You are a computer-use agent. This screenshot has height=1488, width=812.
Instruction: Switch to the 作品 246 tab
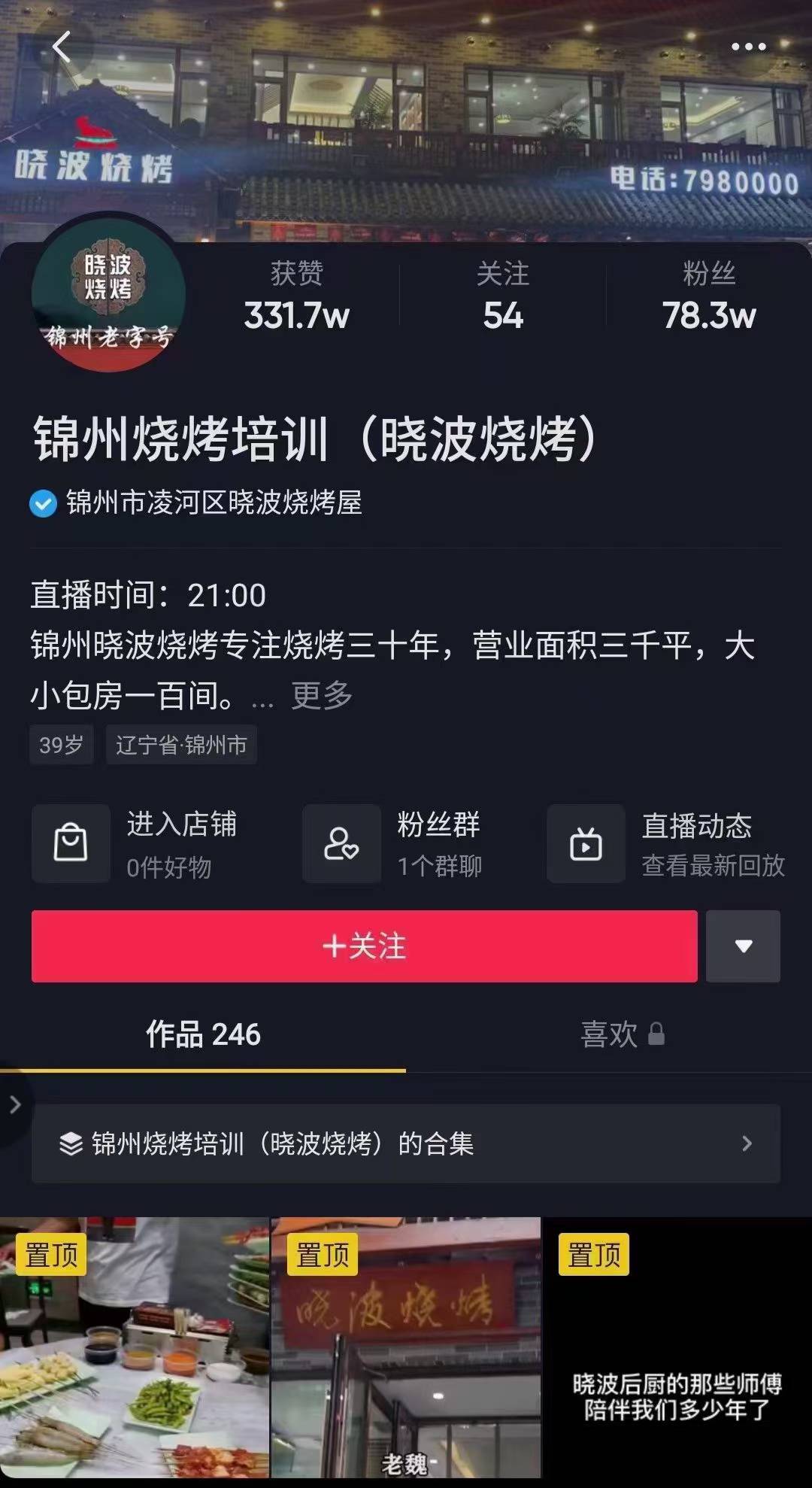tap(203, 1035)
